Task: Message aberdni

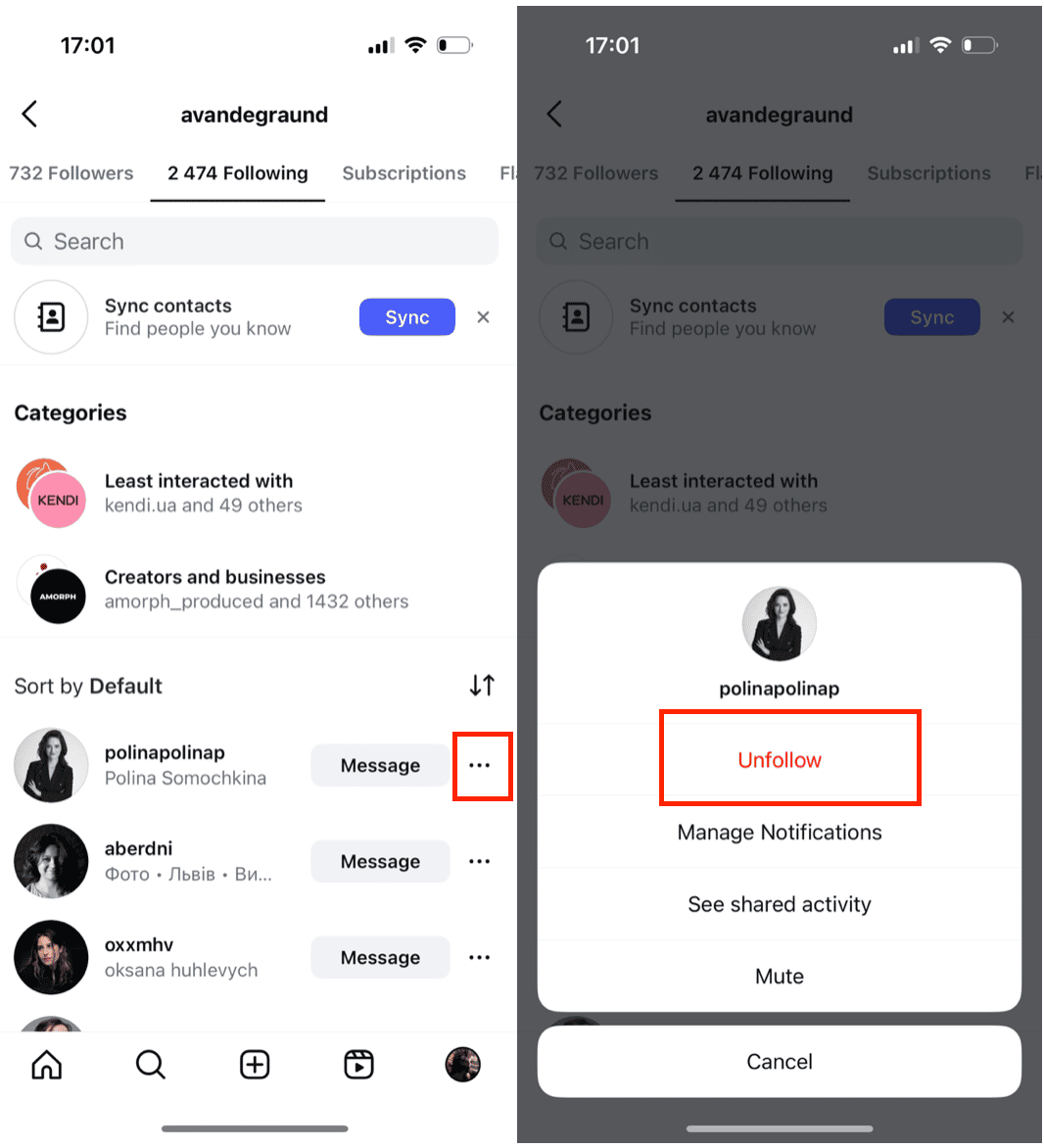Action: pyautogui.click(x=380, y=861)
